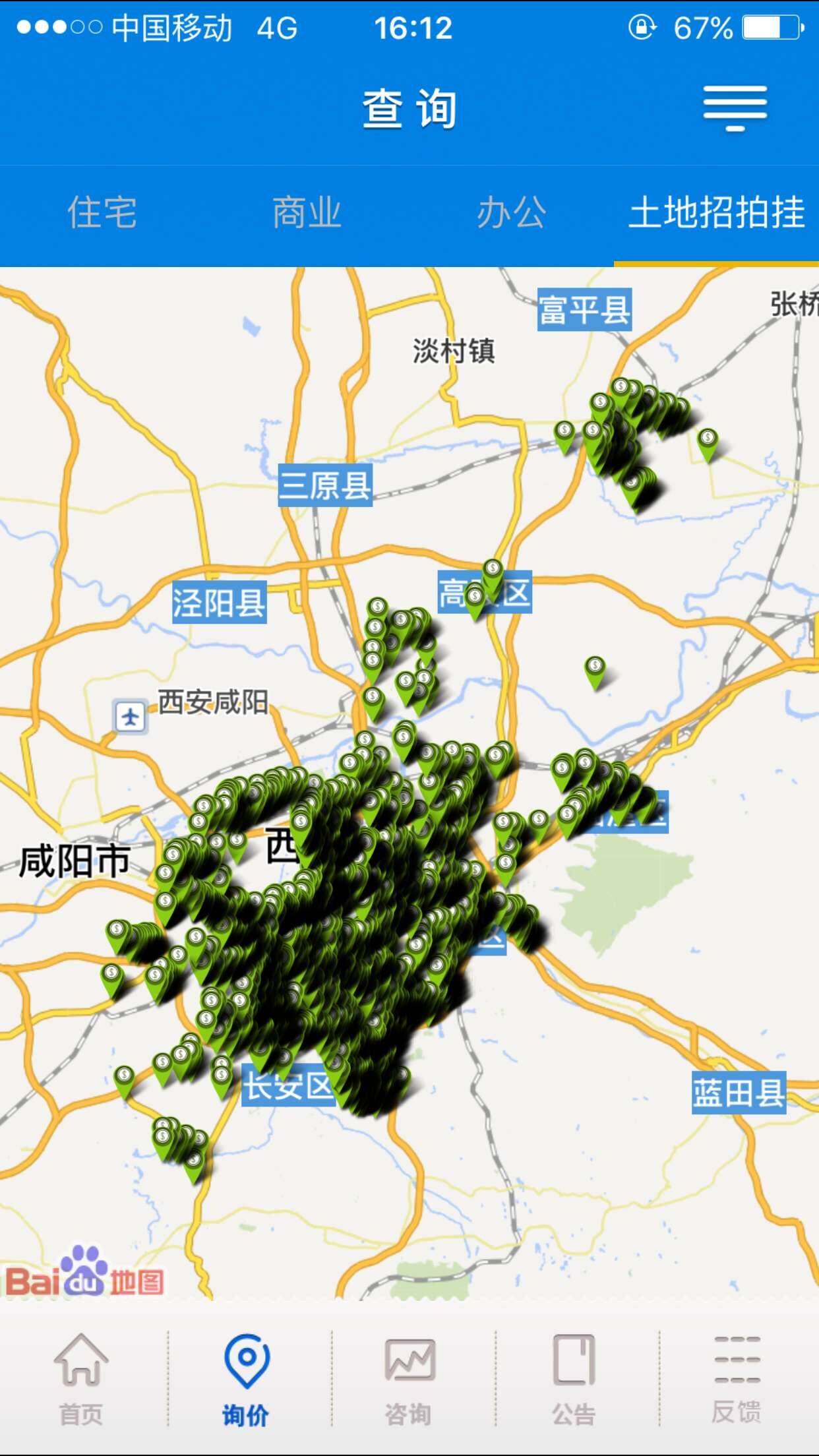
Task: Tap the isolated green marker southeast of 高陵区
Action: (595, 670)
